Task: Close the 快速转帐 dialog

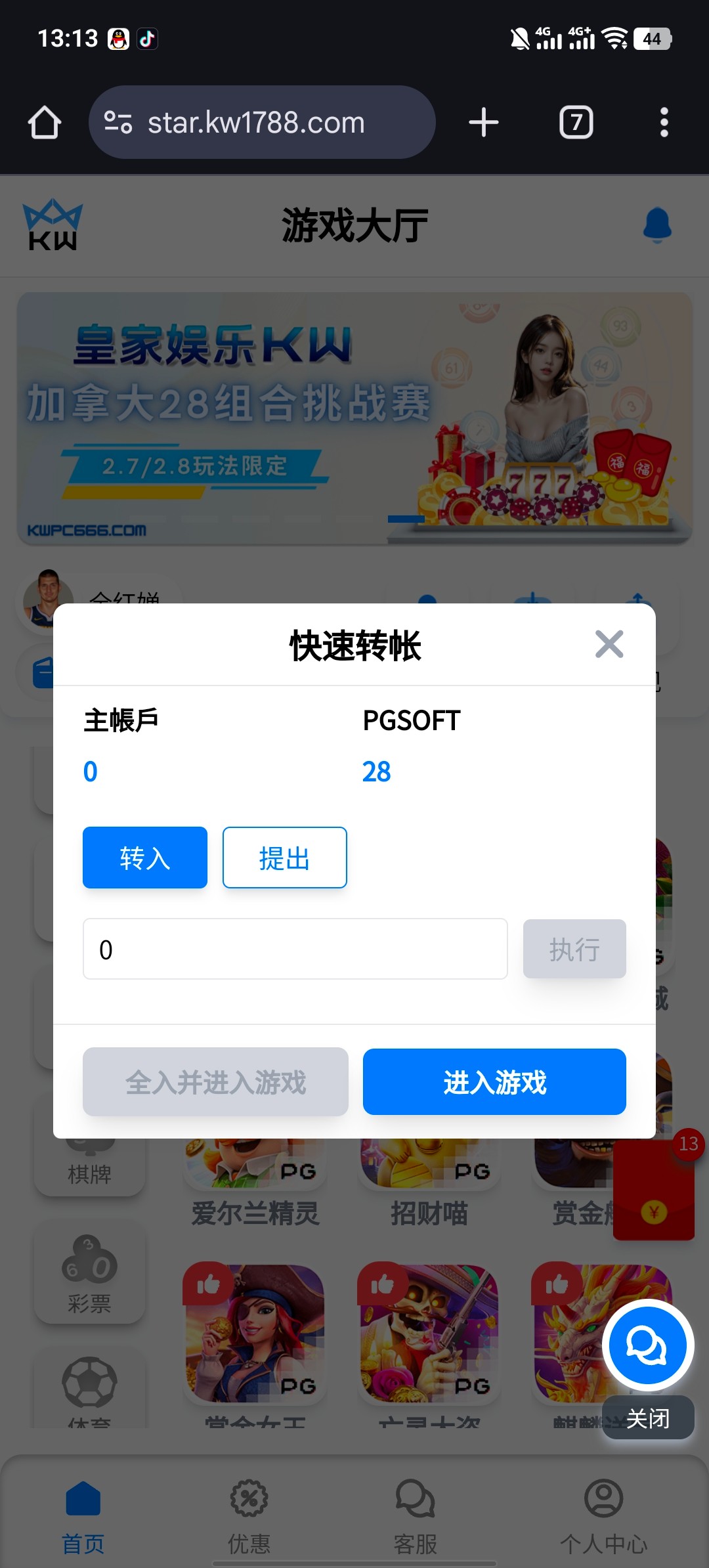Action: (609, 644)
